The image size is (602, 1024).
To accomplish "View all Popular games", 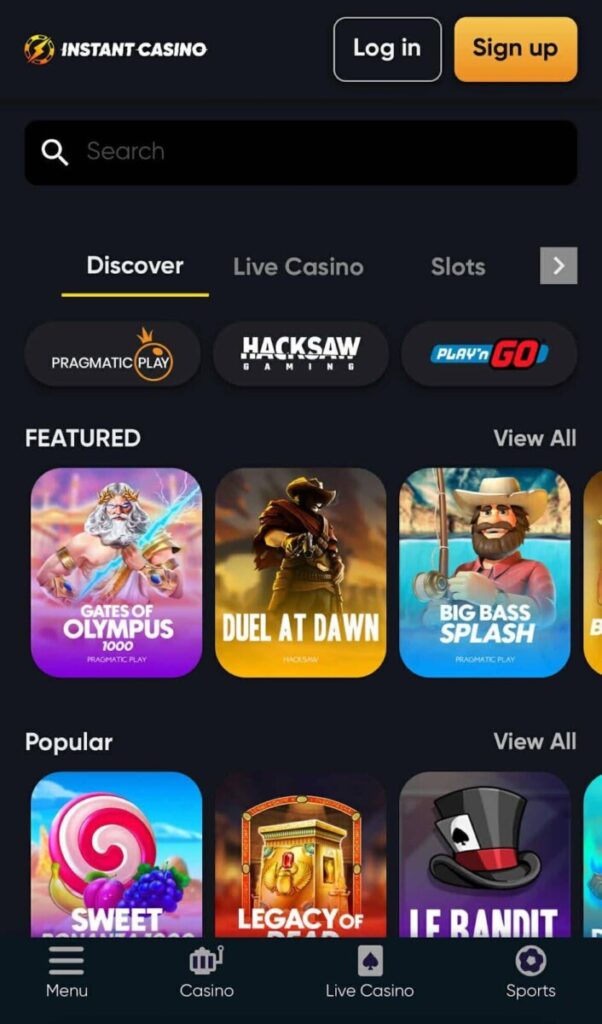I will coord(534,741).
